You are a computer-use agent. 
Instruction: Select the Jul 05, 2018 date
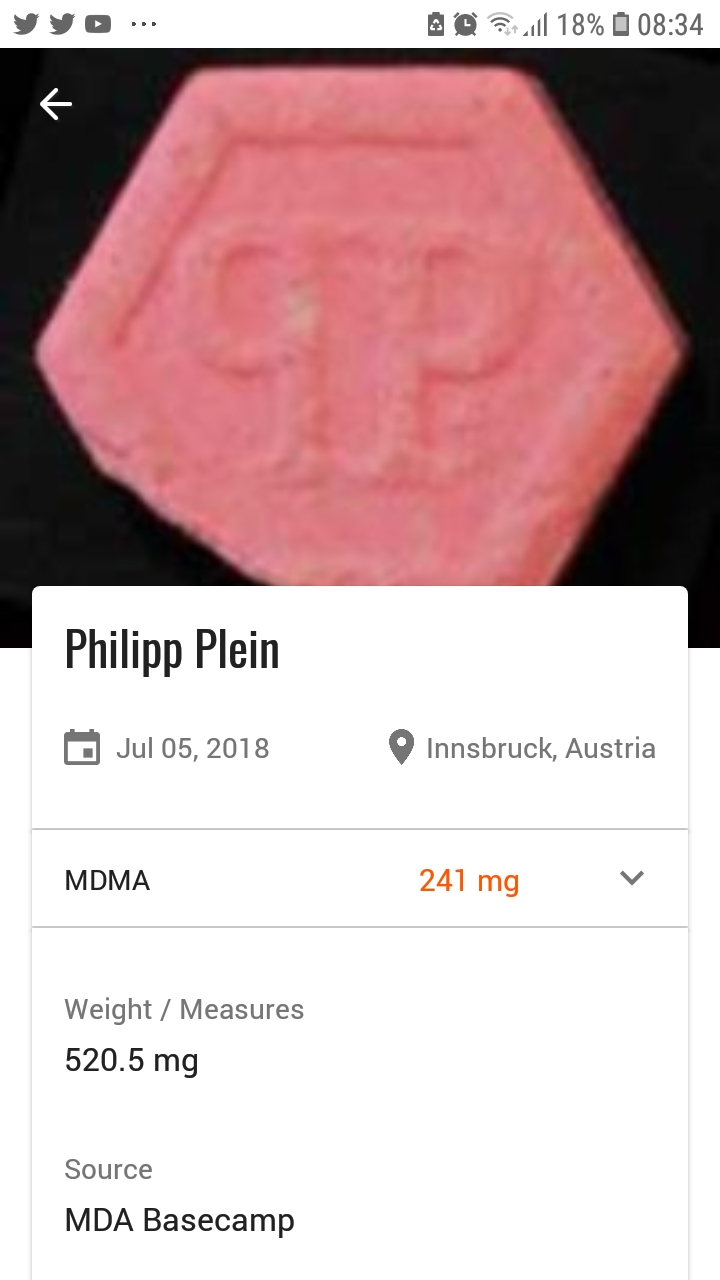(x=193, y=747)
